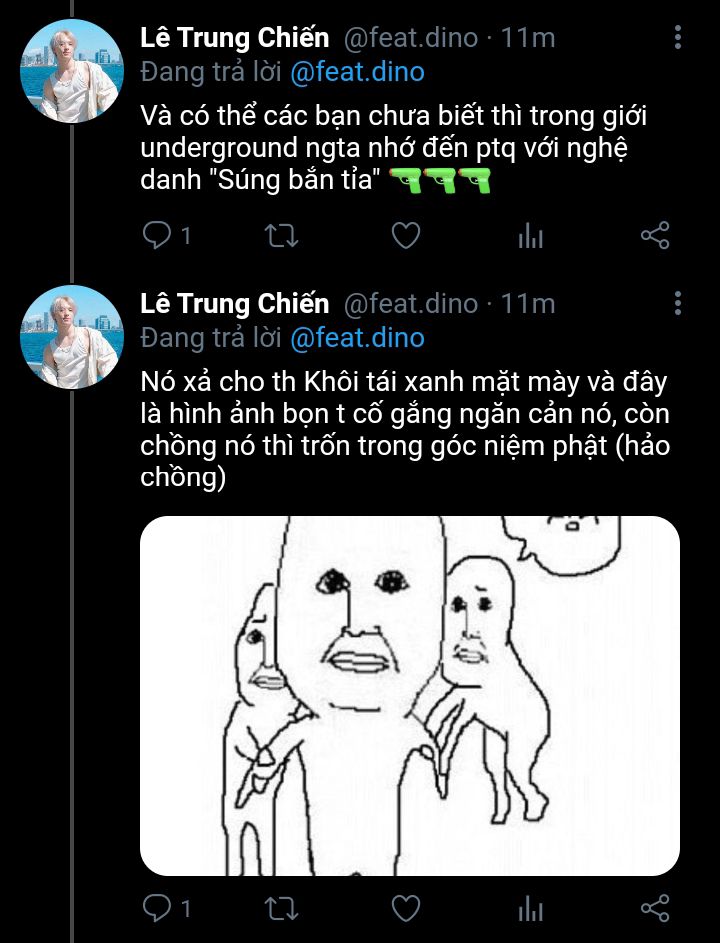Like the "Súng bắn tỉa" tweet
720x943 pixels.
(404, 236)
